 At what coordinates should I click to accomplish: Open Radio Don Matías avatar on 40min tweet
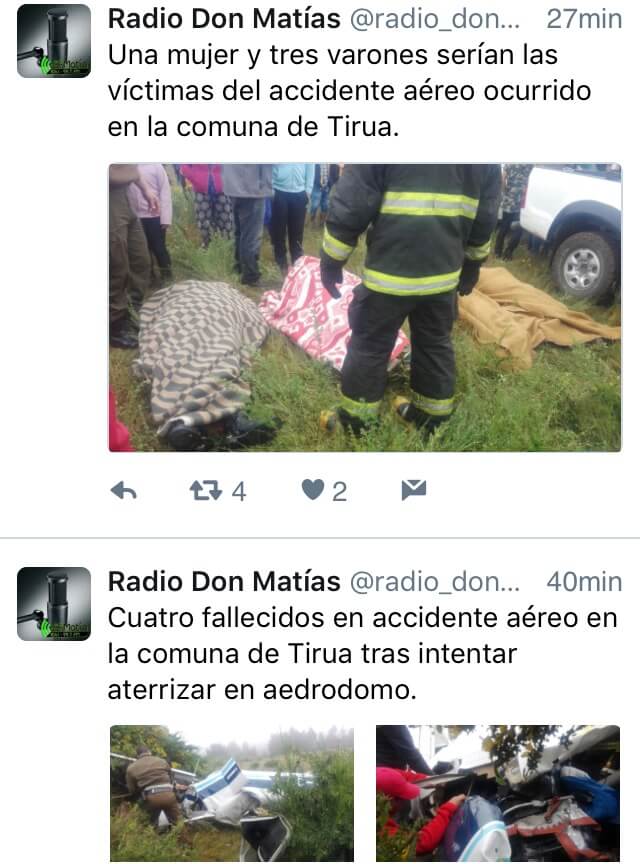pos(54,603)
